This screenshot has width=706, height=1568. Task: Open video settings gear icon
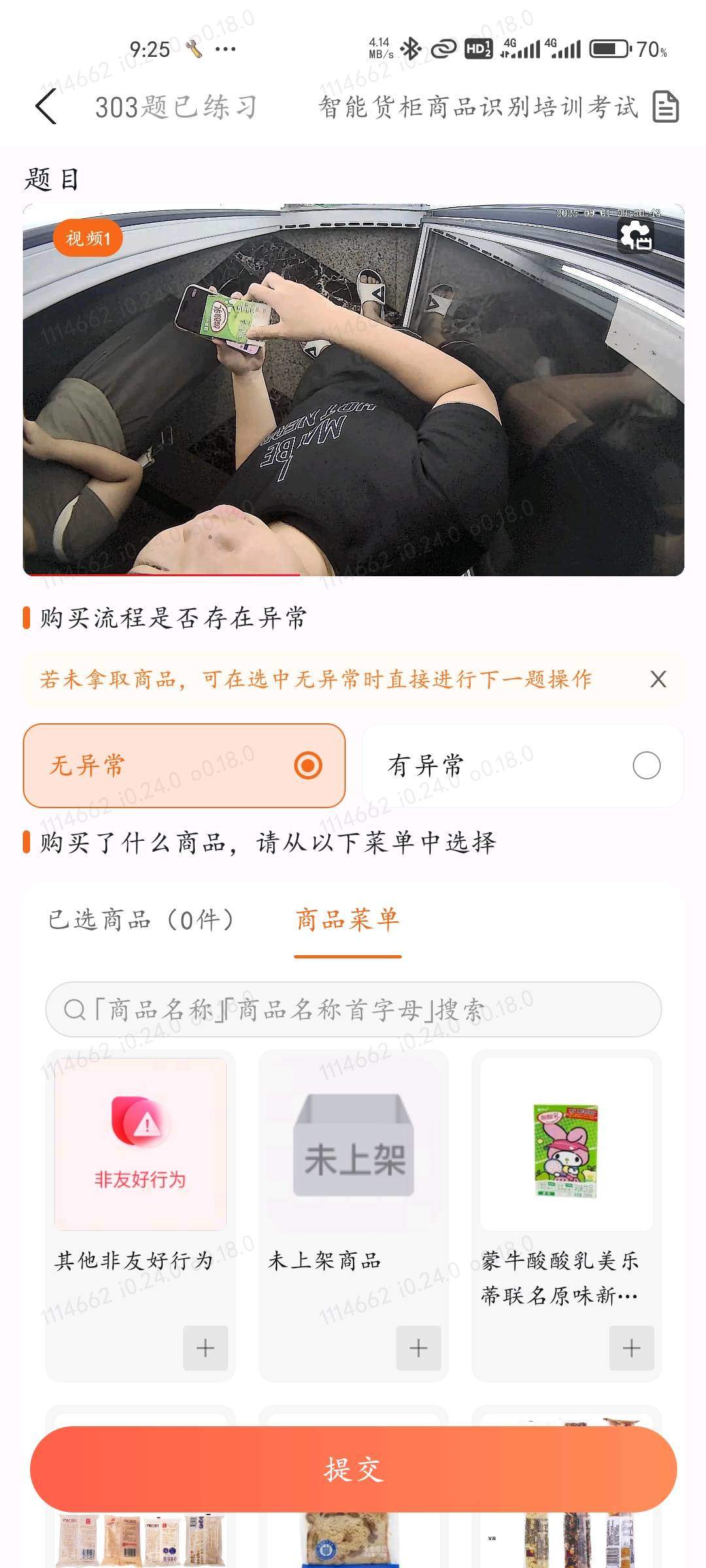[x=635, y=235]
